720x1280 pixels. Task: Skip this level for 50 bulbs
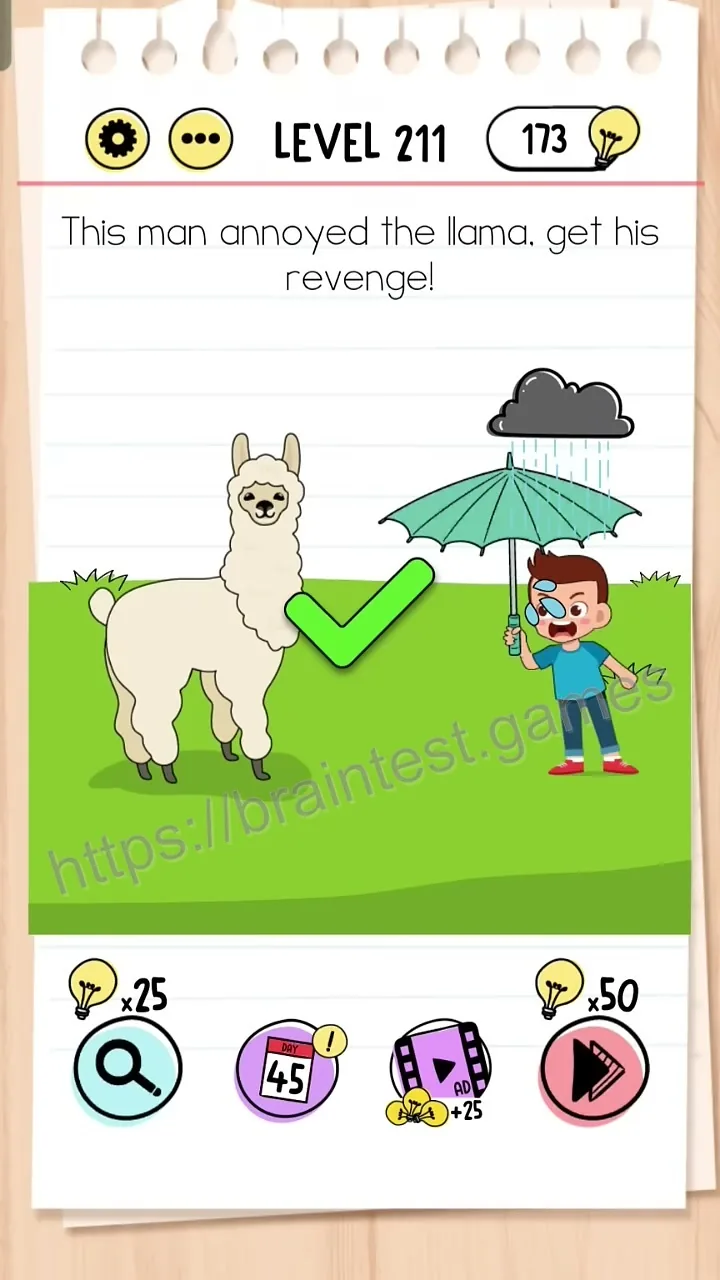point(594,1067)
